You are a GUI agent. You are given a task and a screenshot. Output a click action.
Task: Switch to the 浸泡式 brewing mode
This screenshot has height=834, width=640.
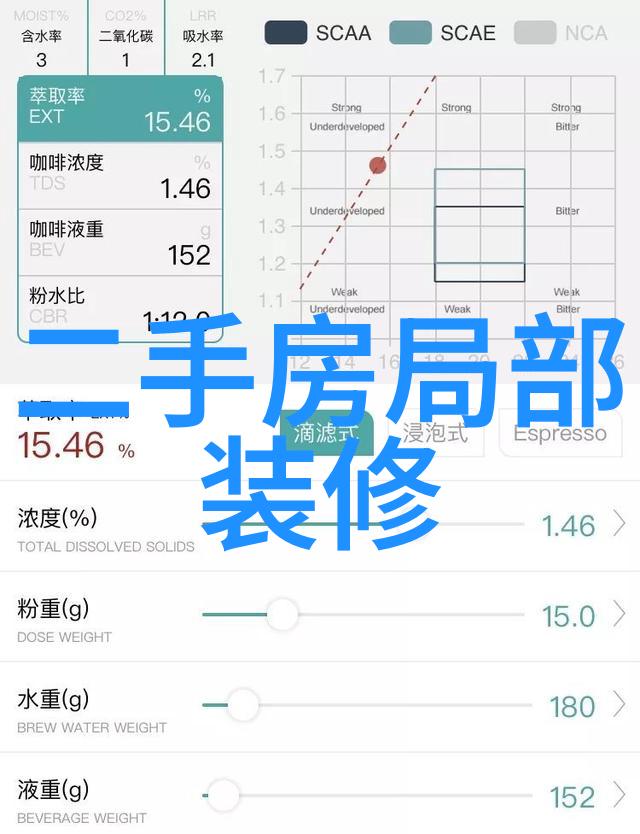pyautogui.click(x=435, y=433)
